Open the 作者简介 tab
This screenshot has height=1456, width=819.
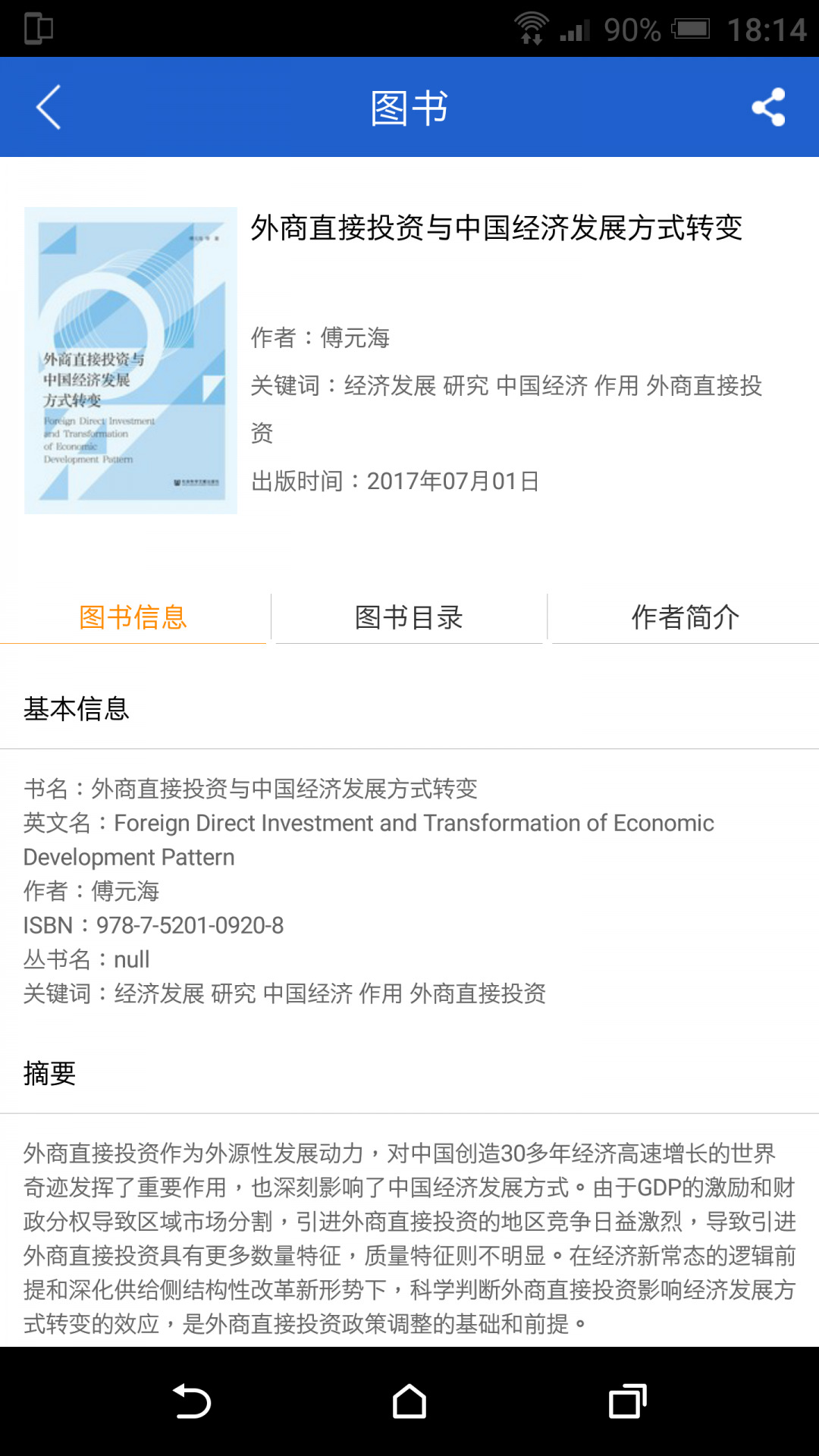pyautogui.click(x=683, y=617)
